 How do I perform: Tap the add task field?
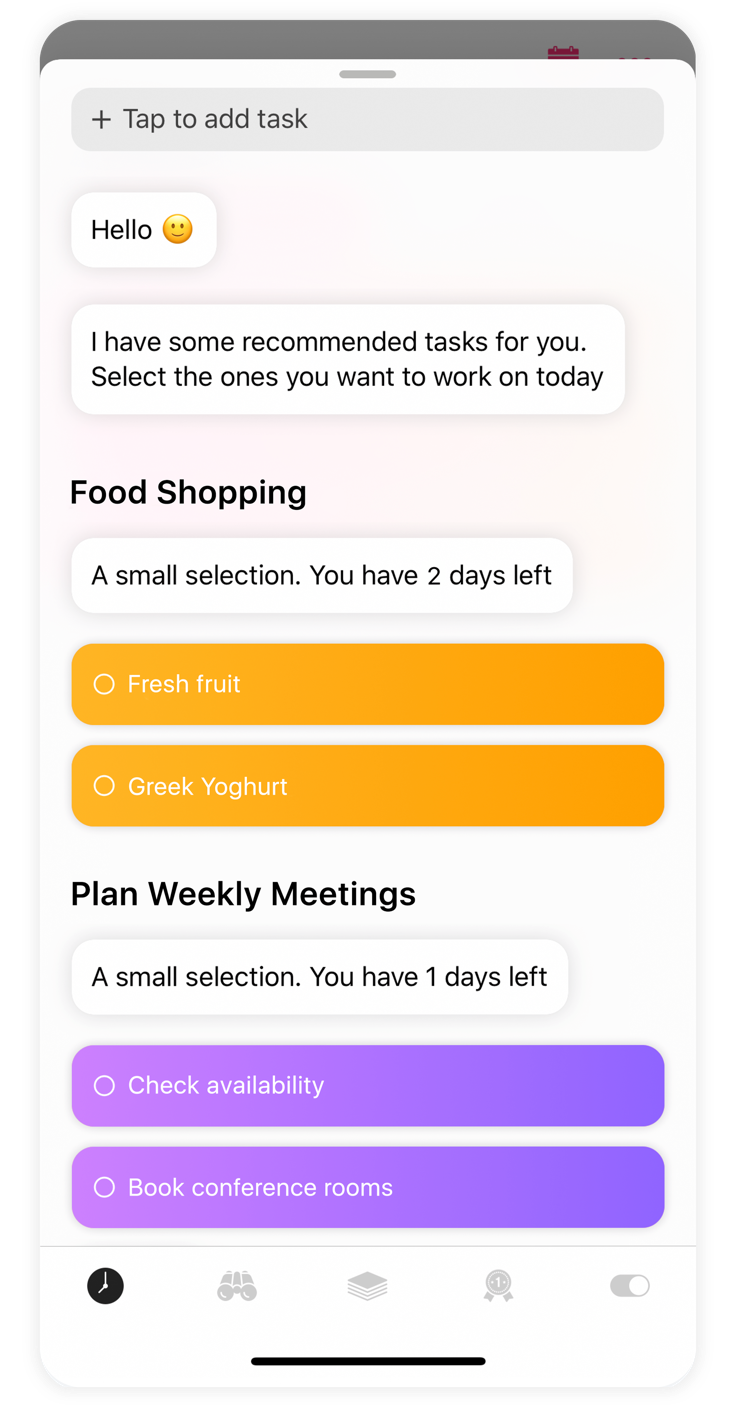pyautogui.click(x=367, y=120)
